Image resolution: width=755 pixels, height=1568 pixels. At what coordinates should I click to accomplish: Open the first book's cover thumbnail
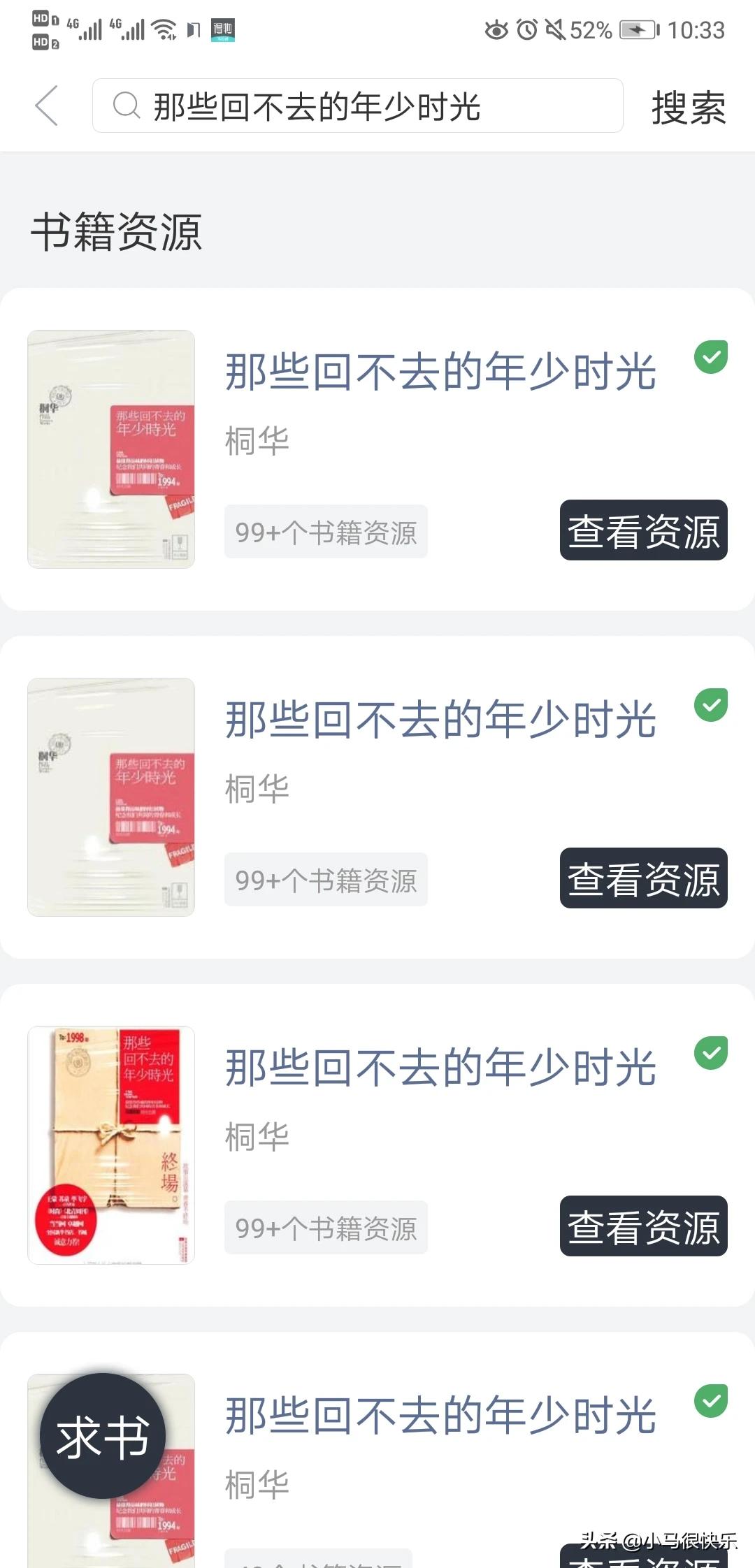(x=111, y=449)
